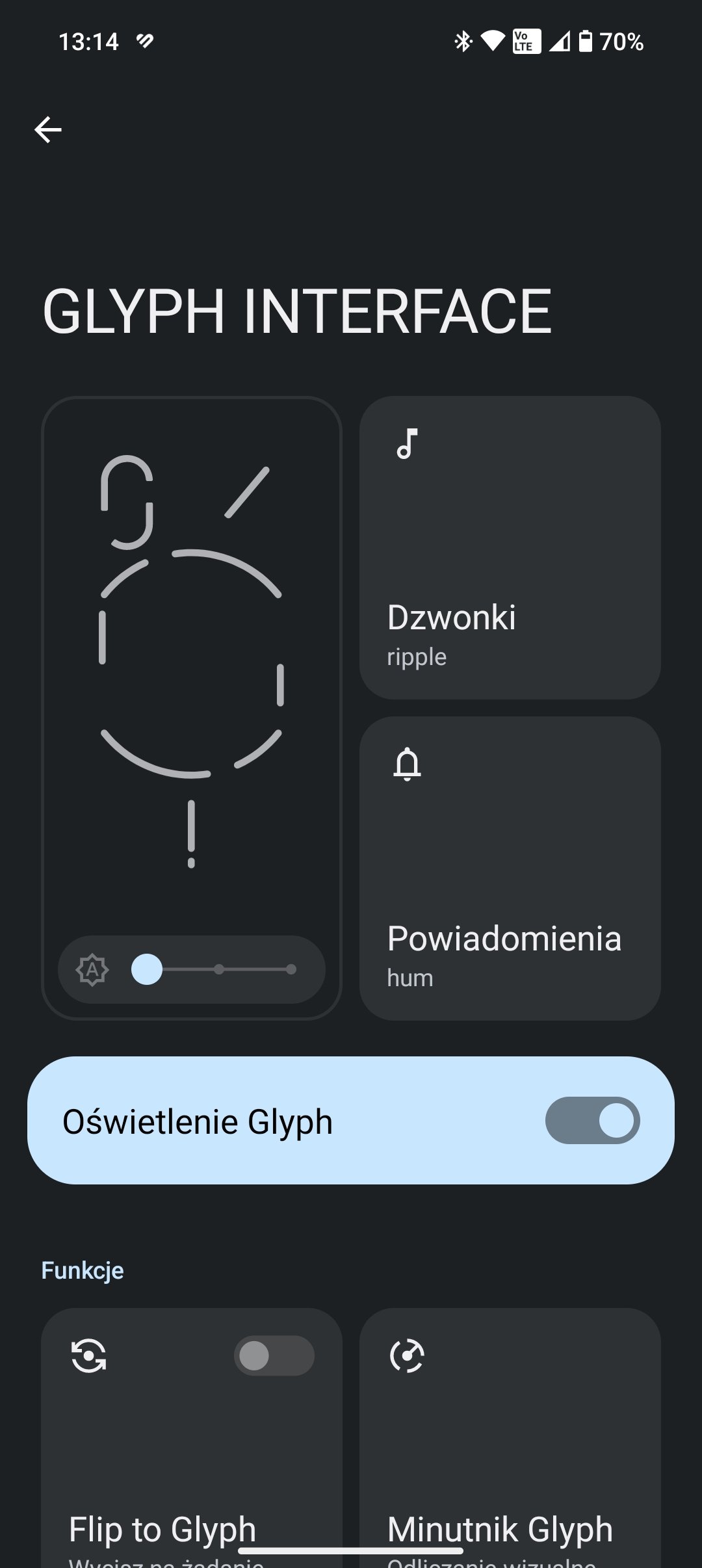Screen dimensions: 702x1568
Task: Enable the Flip to Glyph toggle
Action: click(274, 1355)
